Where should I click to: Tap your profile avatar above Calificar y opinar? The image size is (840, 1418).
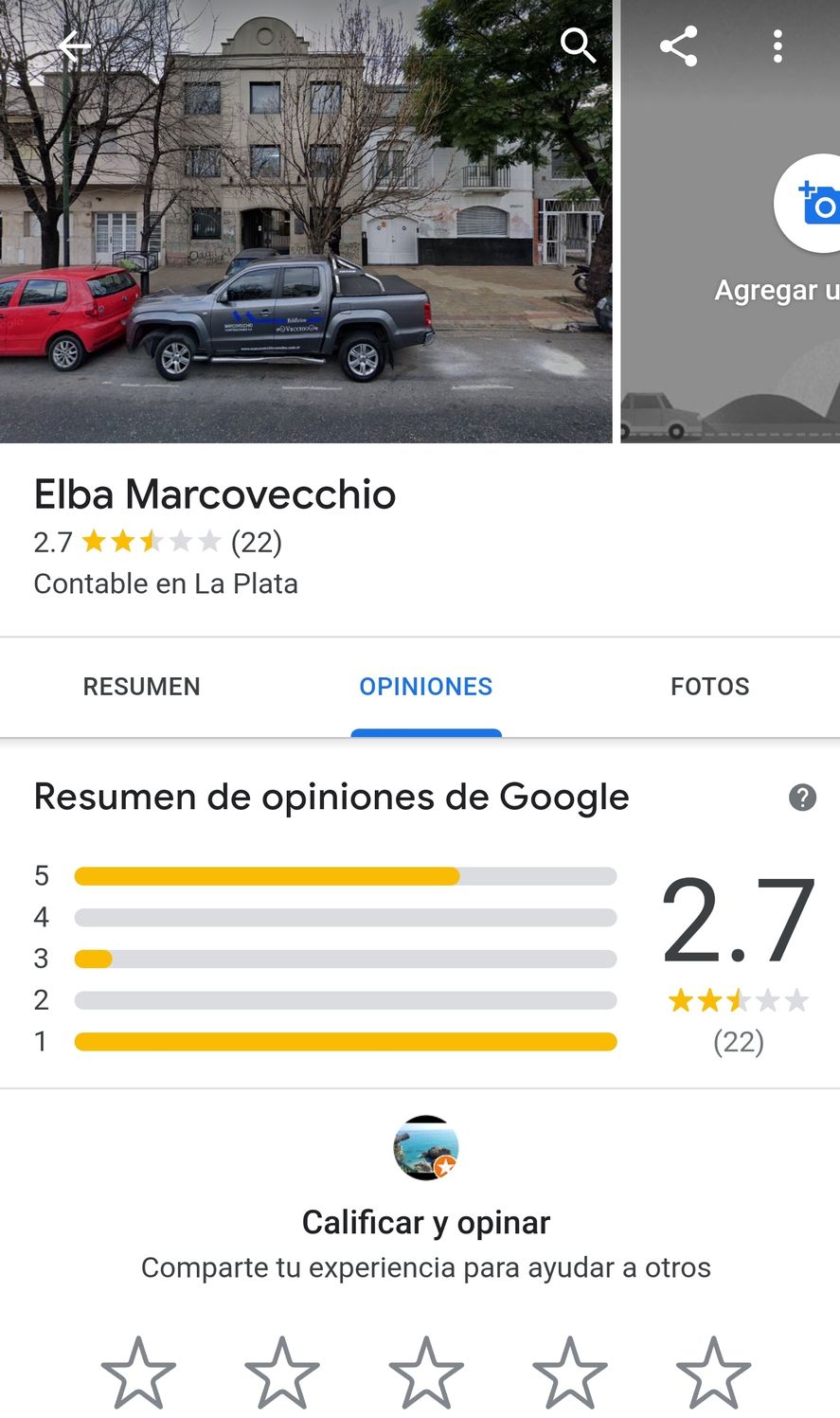pos(425,1150)
